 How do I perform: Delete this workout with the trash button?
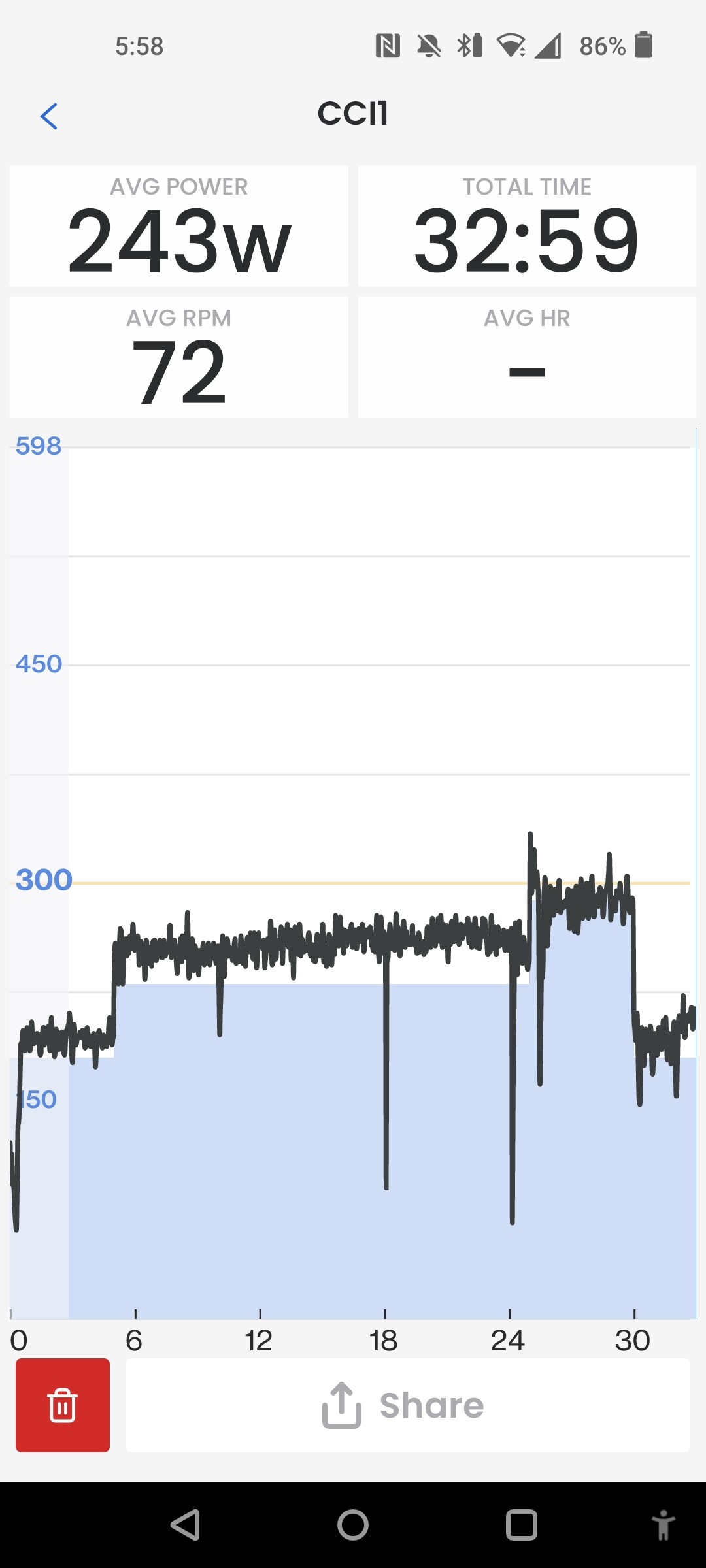(63, 1405)
